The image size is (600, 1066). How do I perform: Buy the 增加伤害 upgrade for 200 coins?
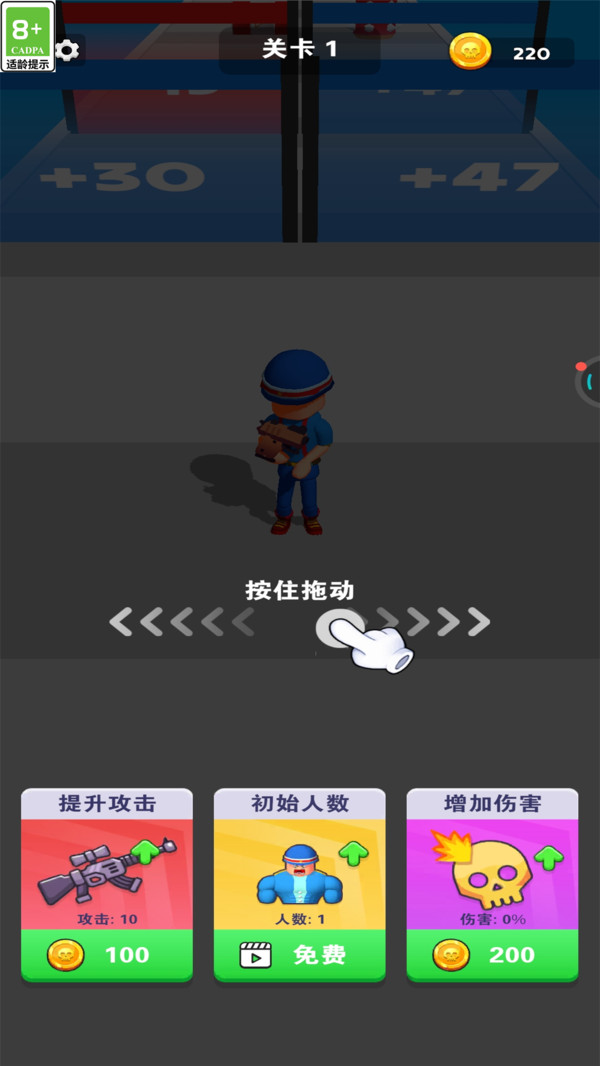point(492,955)
